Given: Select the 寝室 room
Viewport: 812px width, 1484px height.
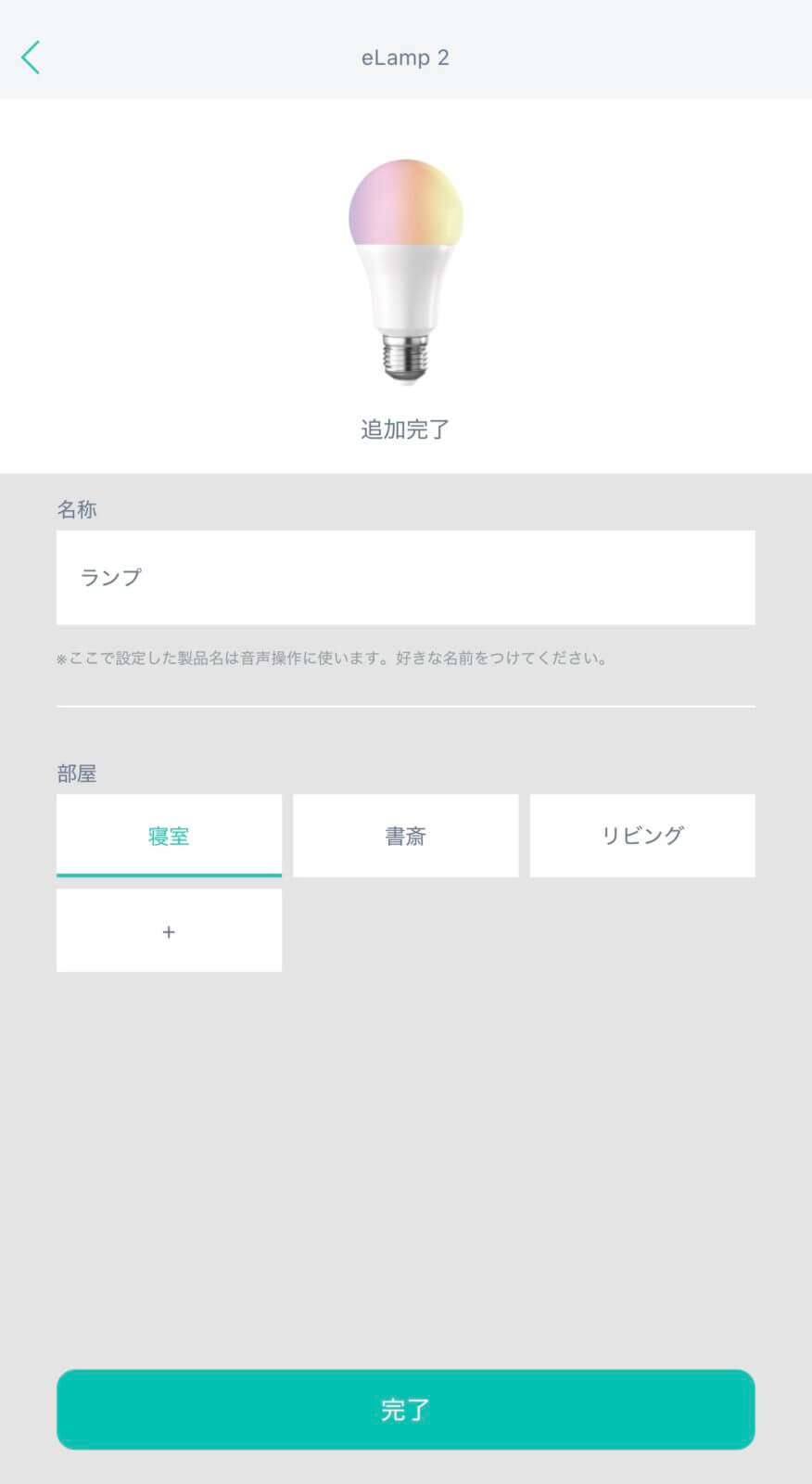Looking at the screenshot, I should (x=169, y=835).
